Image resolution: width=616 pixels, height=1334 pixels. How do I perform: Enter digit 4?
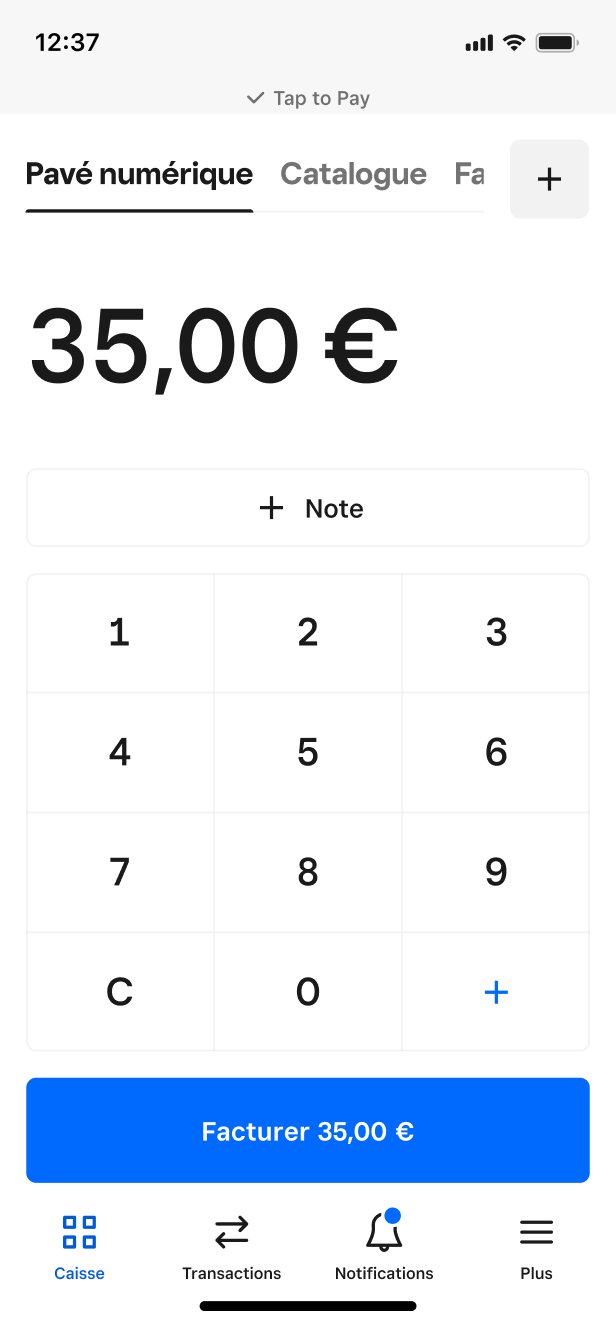120,752
